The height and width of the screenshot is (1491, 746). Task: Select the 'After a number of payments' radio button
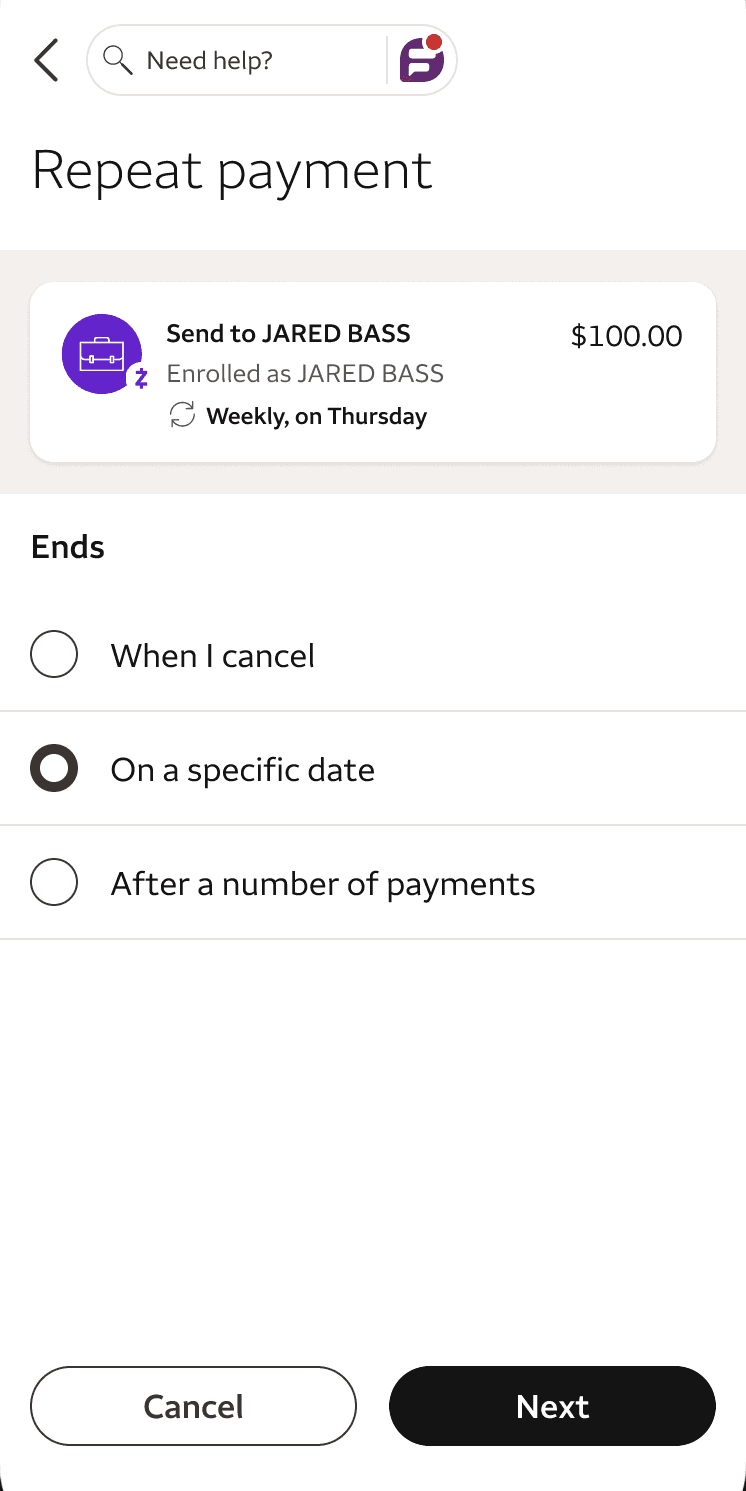(54, 882)
